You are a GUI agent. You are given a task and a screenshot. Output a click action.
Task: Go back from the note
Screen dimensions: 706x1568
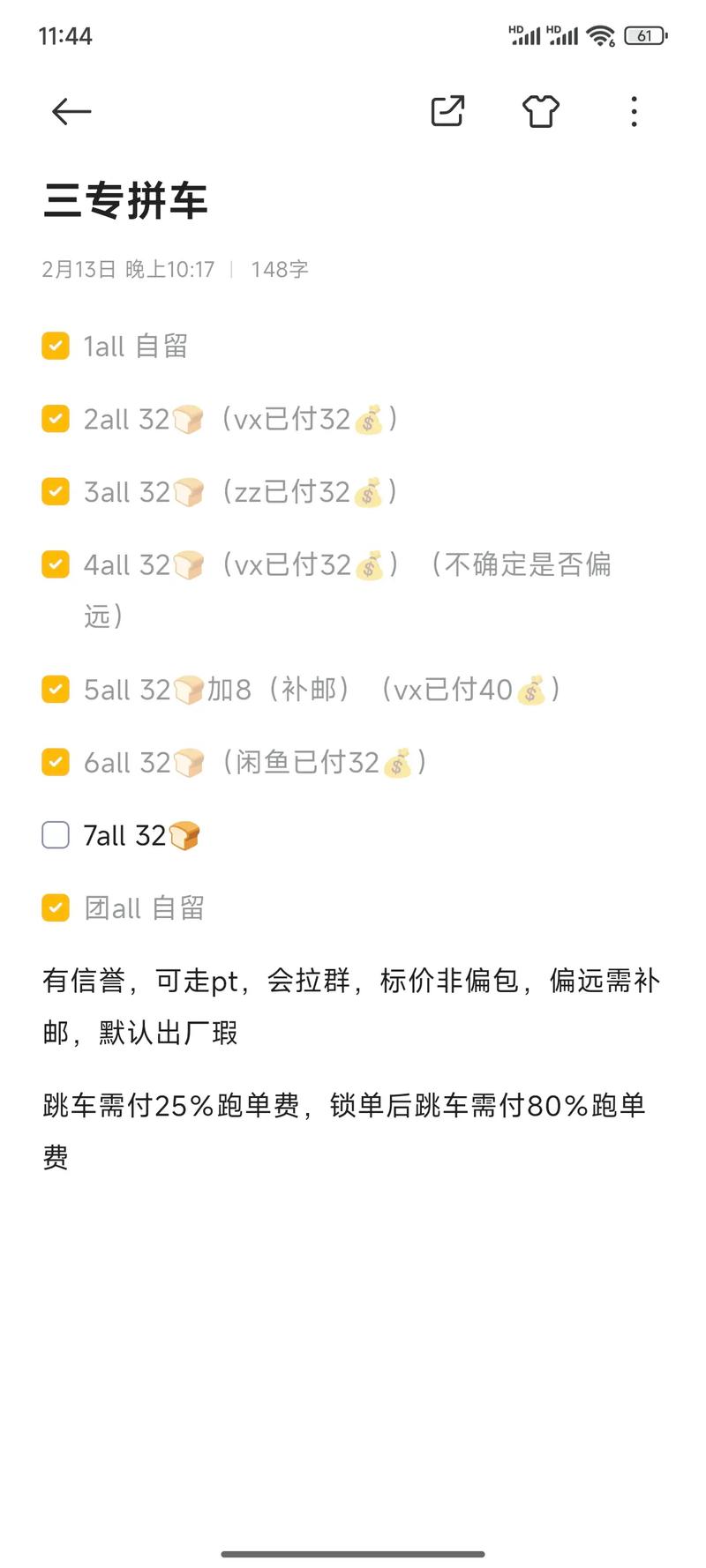(x=71, y=112)
